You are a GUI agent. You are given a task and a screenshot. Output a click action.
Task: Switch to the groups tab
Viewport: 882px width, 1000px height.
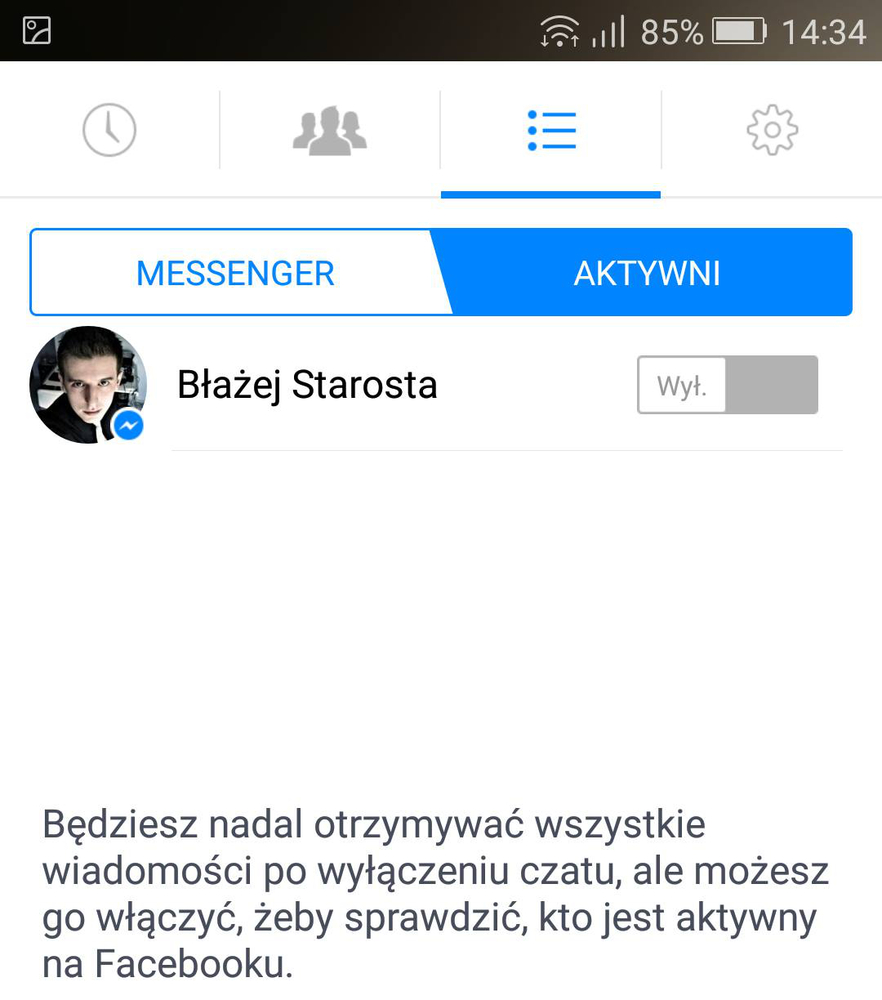(329, 130)
